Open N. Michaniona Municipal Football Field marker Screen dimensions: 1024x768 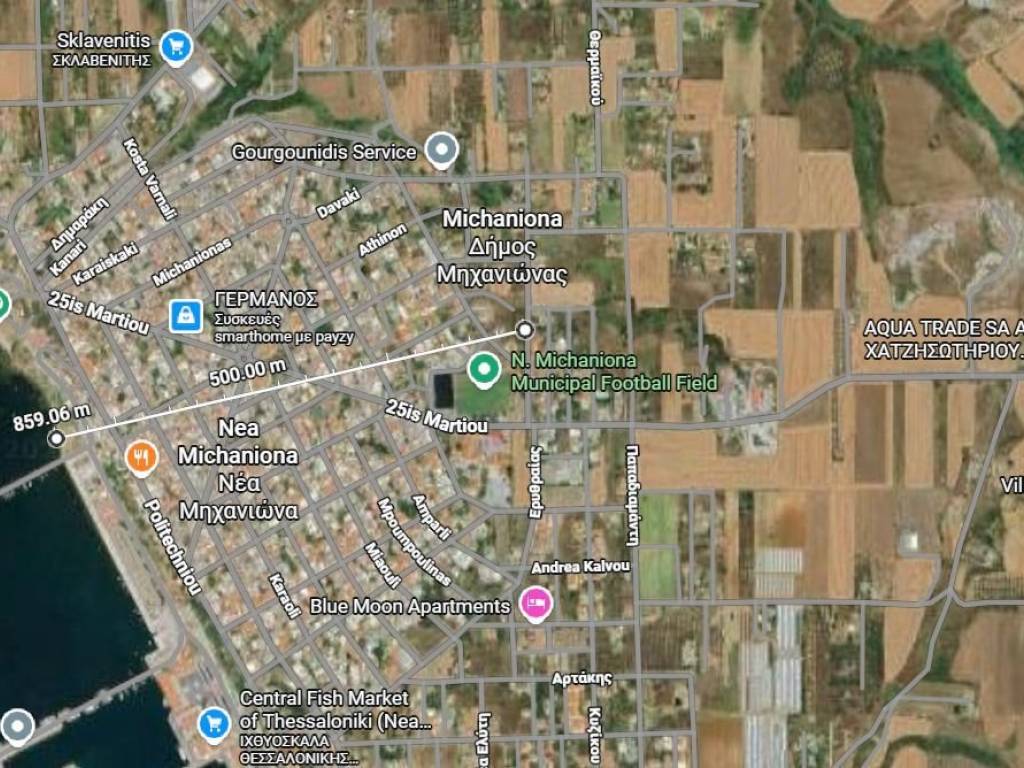(x=485, y=370)
